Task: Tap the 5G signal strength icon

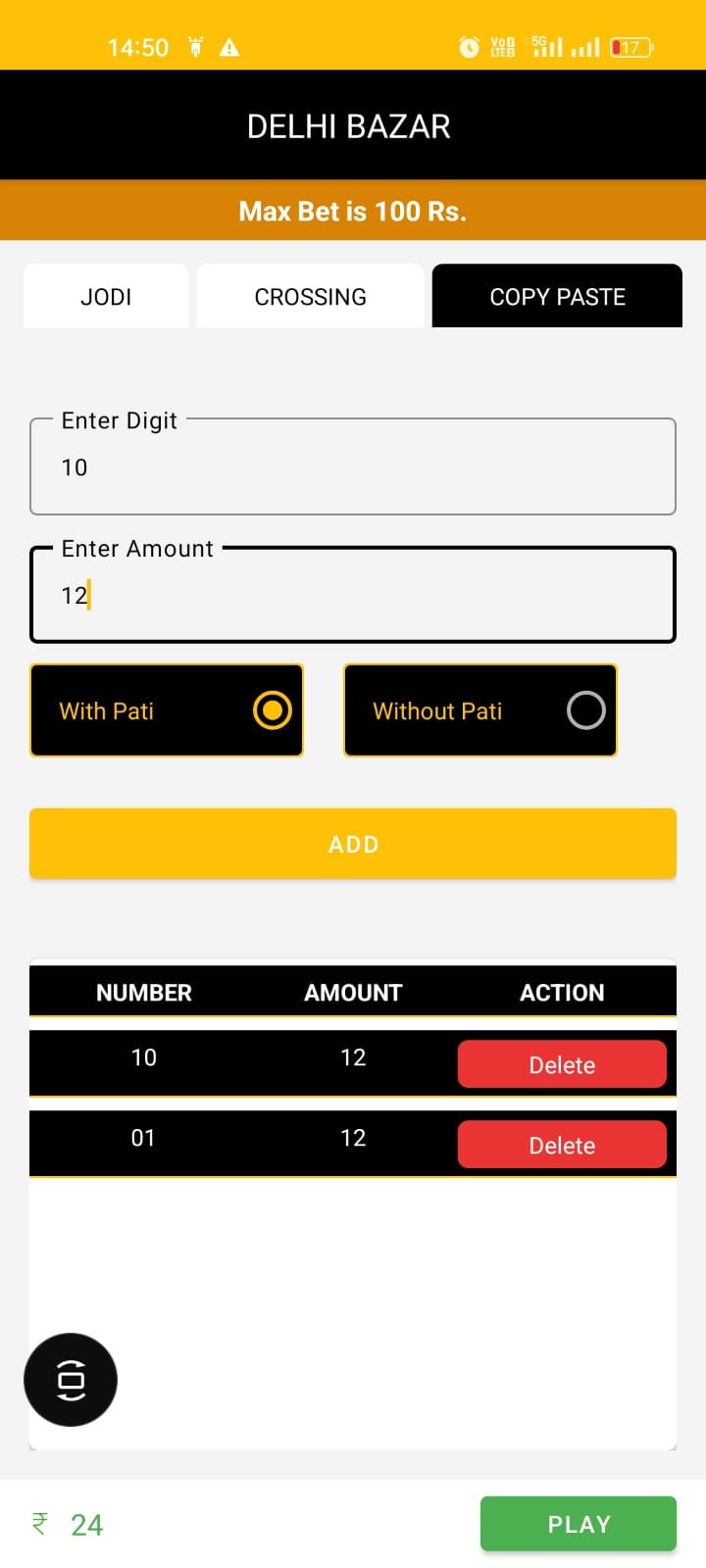Action: [546, 44]
